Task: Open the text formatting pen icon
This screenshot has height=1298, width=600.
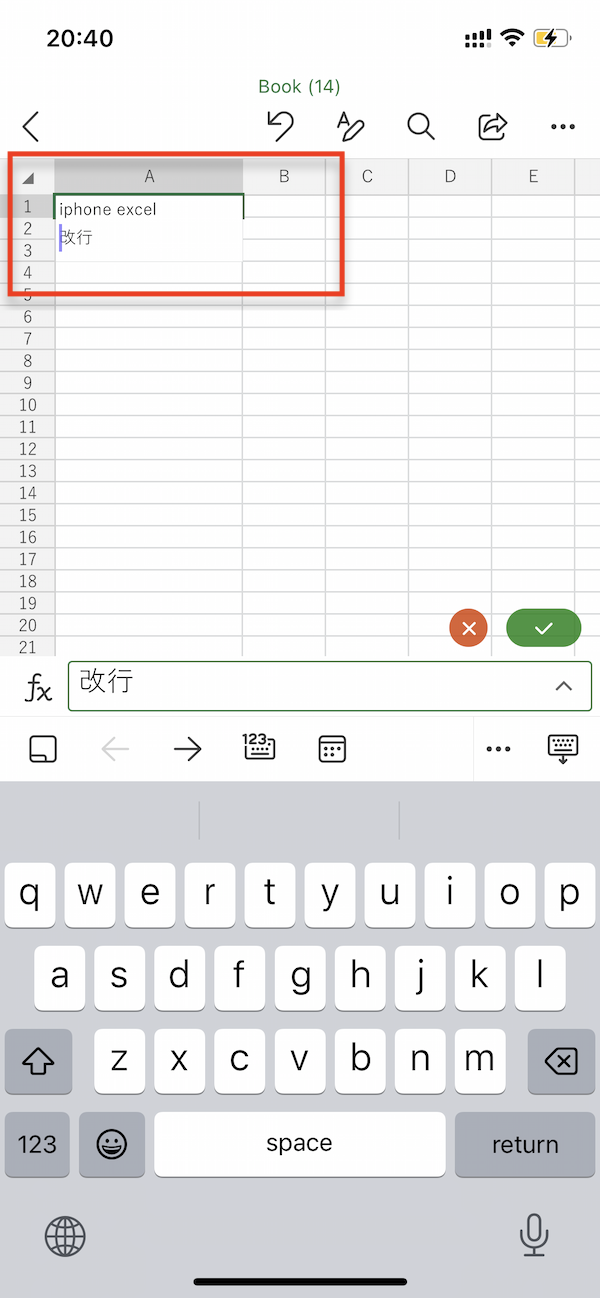Action: coord(350,126)
